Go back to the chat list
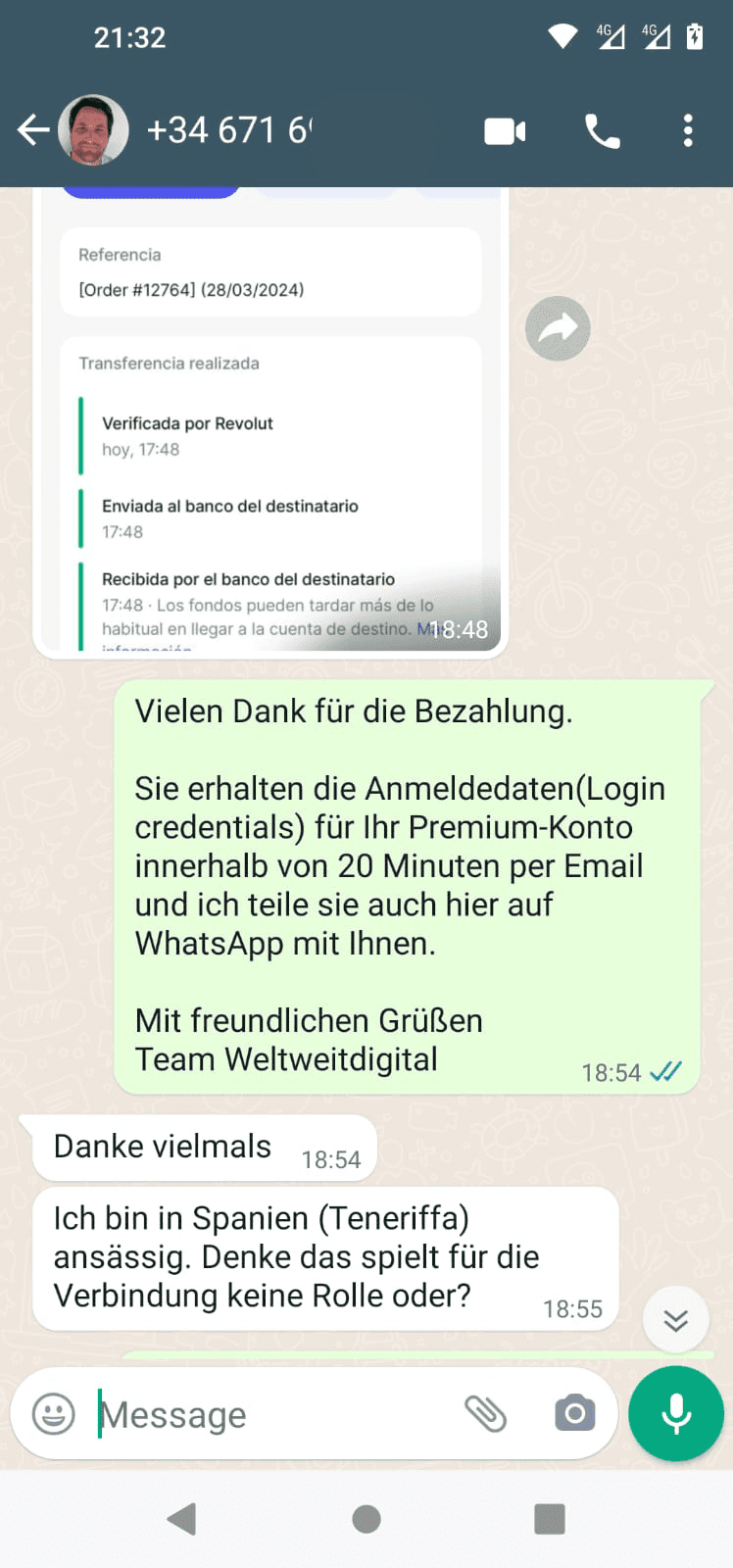Screen dimensions: 733x1568 point(32,130)
